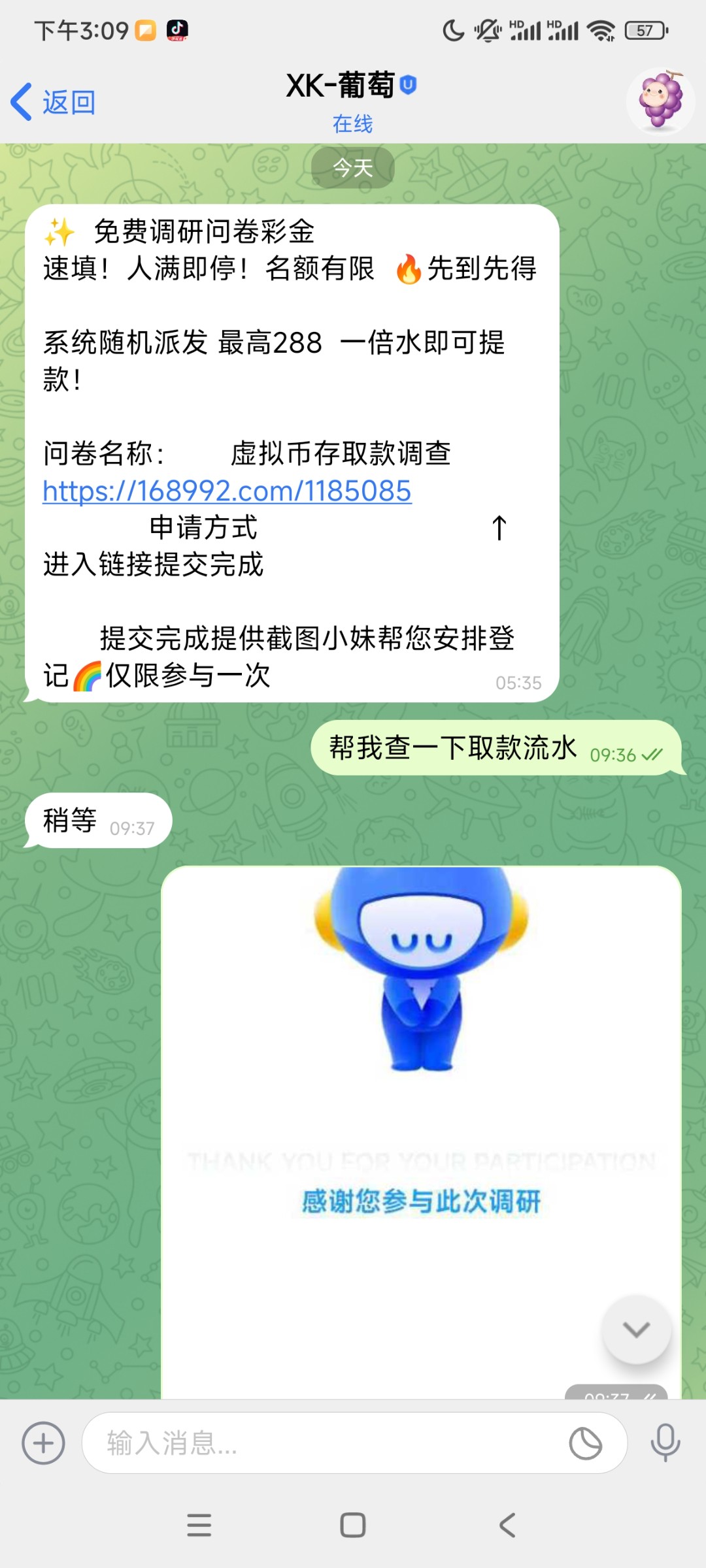The width and height of the screenshot is (706, 1568).
Task: Open recent apps from navigation bar
Action: [x=199, y=1526]
